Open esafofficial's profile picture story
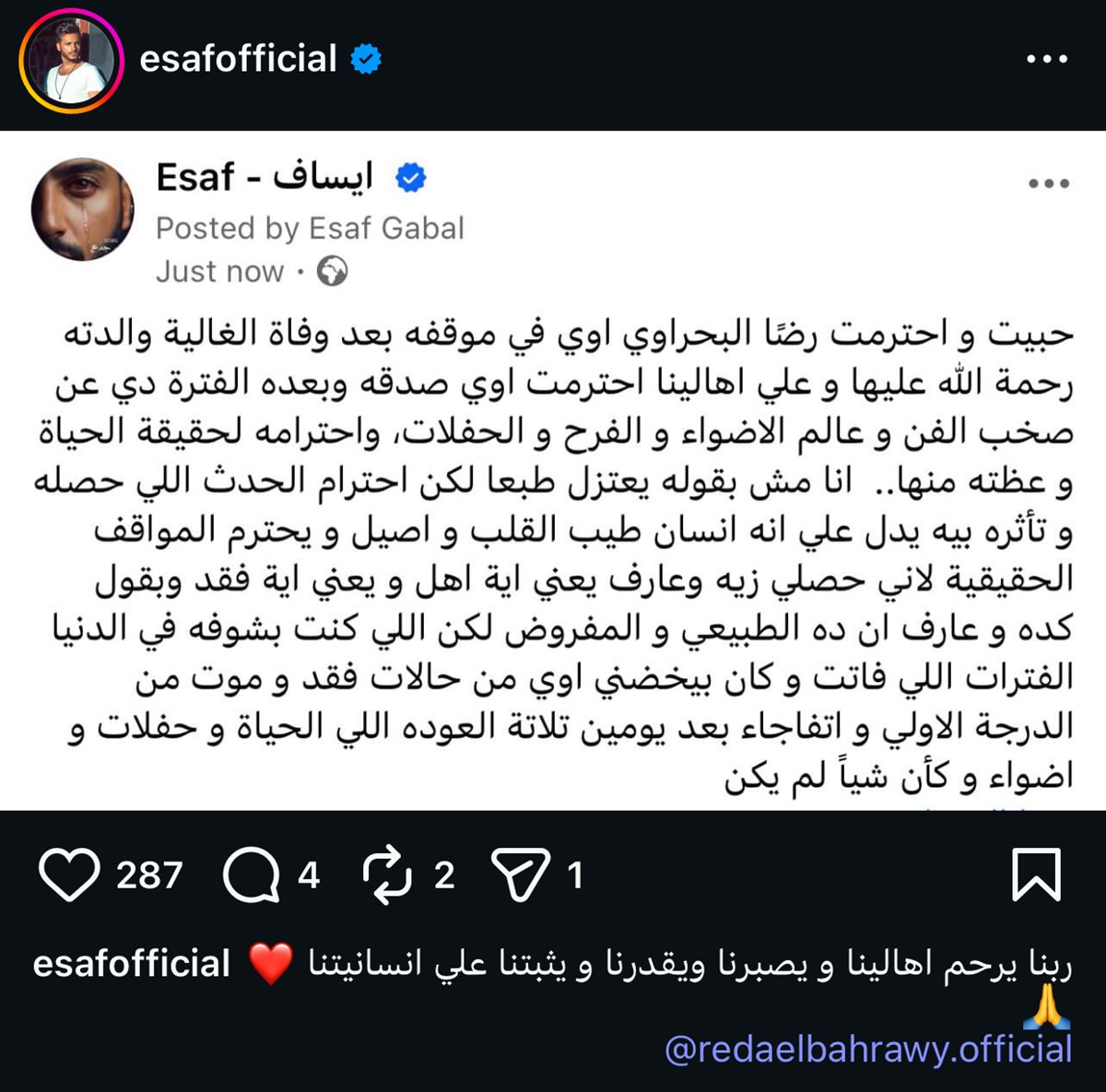Image resolution: width=1106 pixels, height=1092 pixels. point(71,61)
